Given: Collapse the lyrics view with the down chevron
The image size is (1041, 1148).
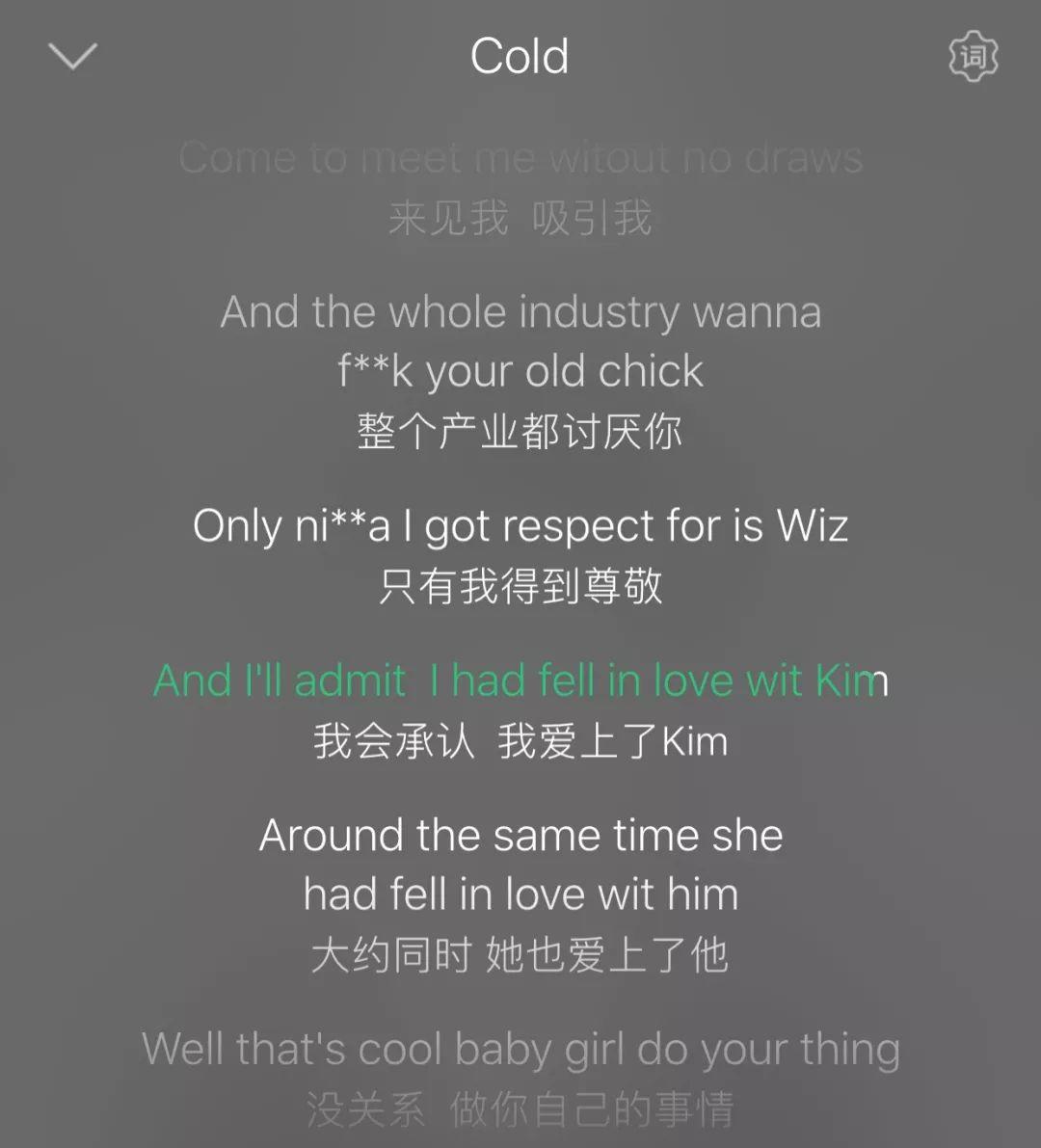Looking at the screenshot, I should click(x=73, y=56).
